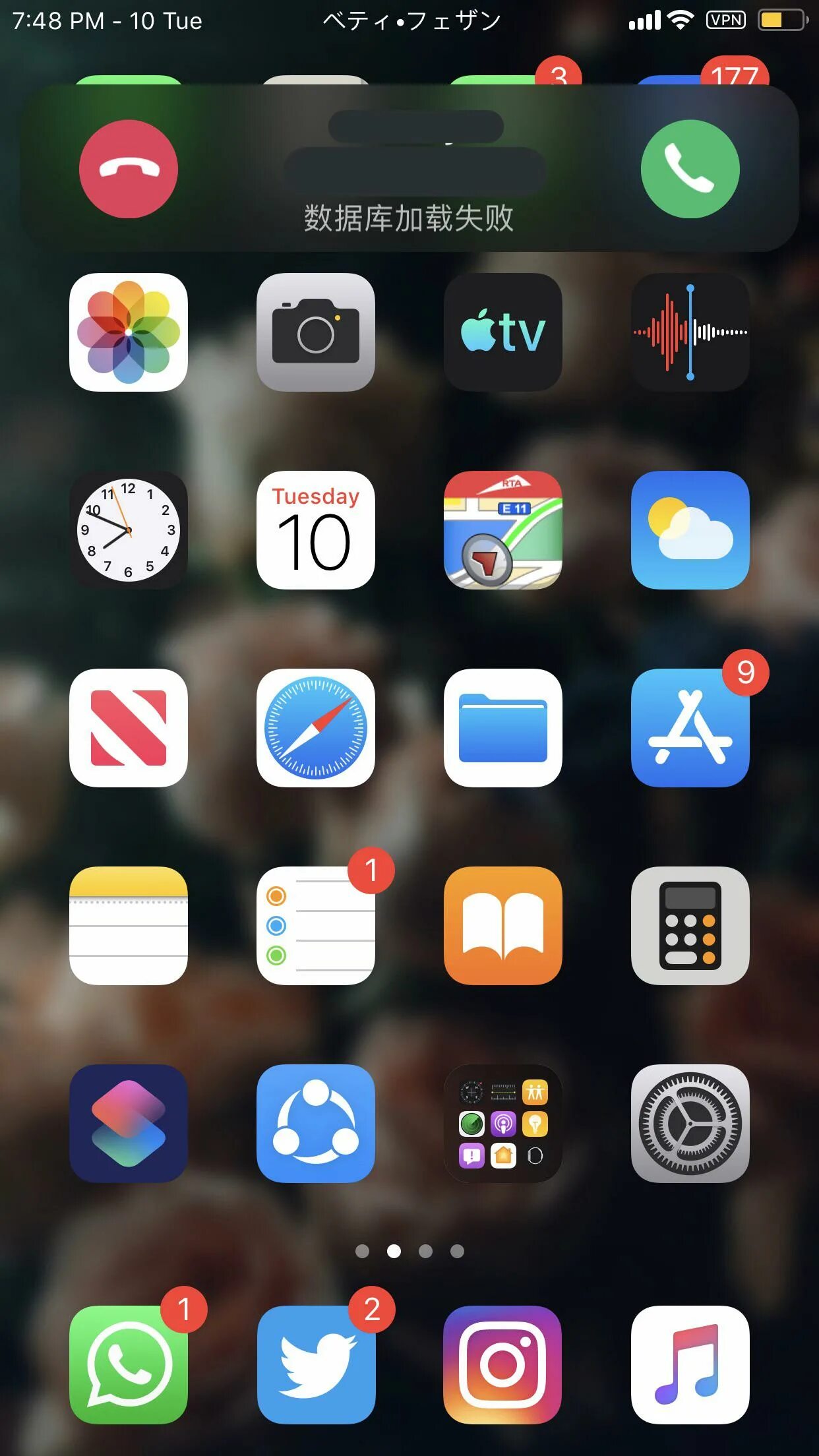Image resolution: width=819 pixels, height=1456 pixels.
Task: Launch the Music app
Action: point(690,1365)
